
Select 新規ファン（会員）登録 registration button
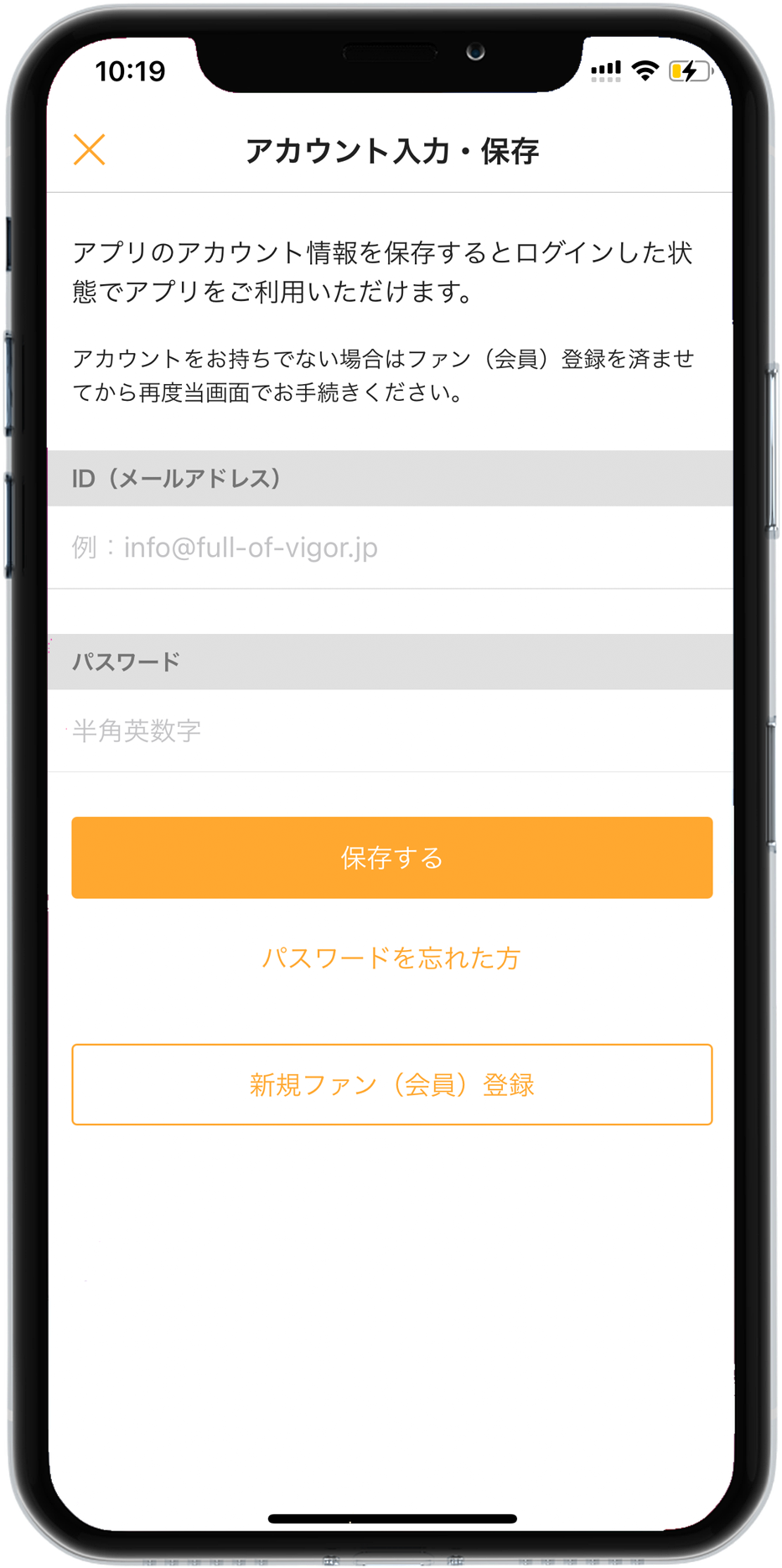pyautogui.click(x=391, y=1084)
